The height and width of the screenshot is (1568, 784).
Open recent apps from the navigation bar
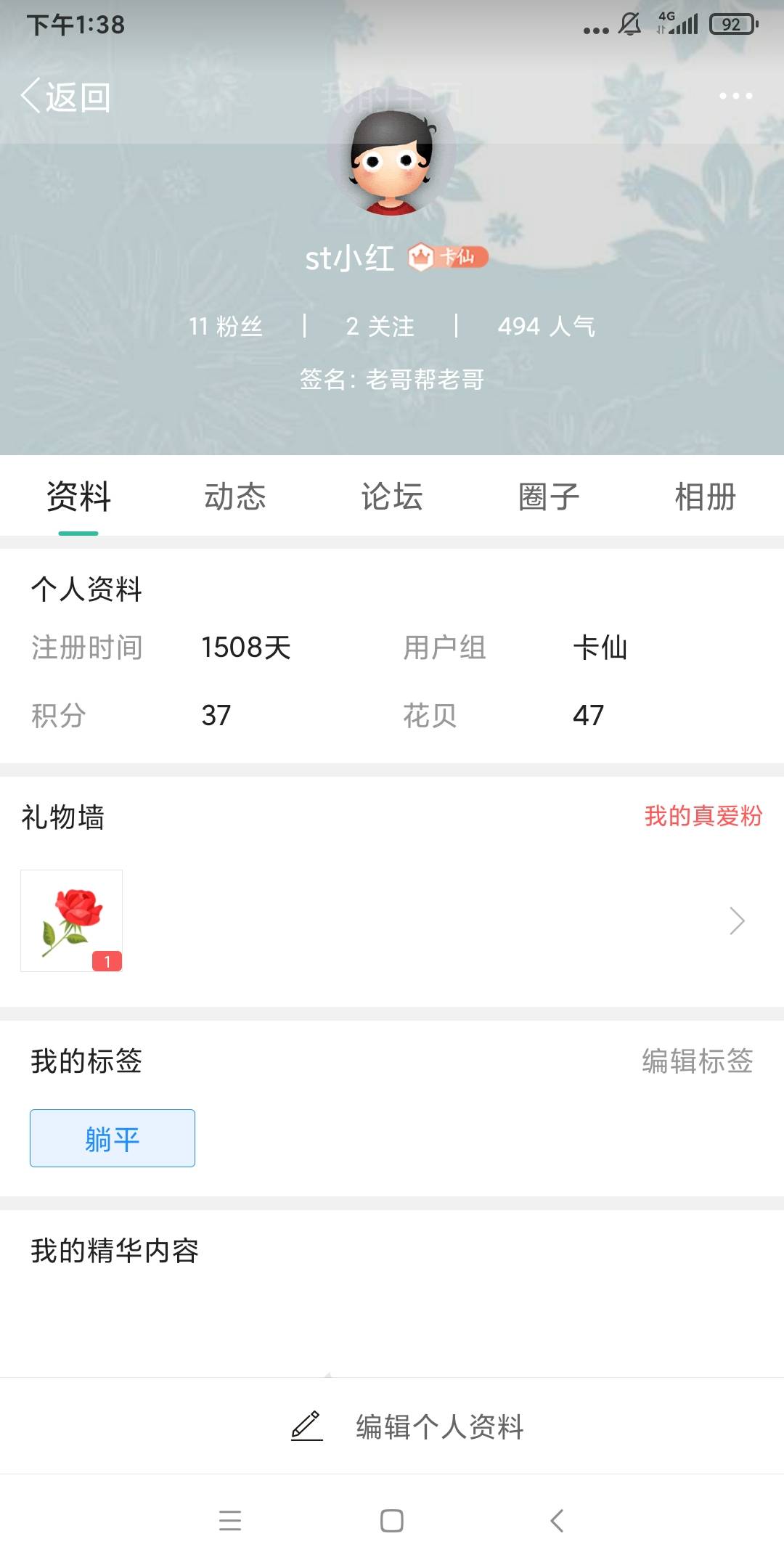point(230,1520)
